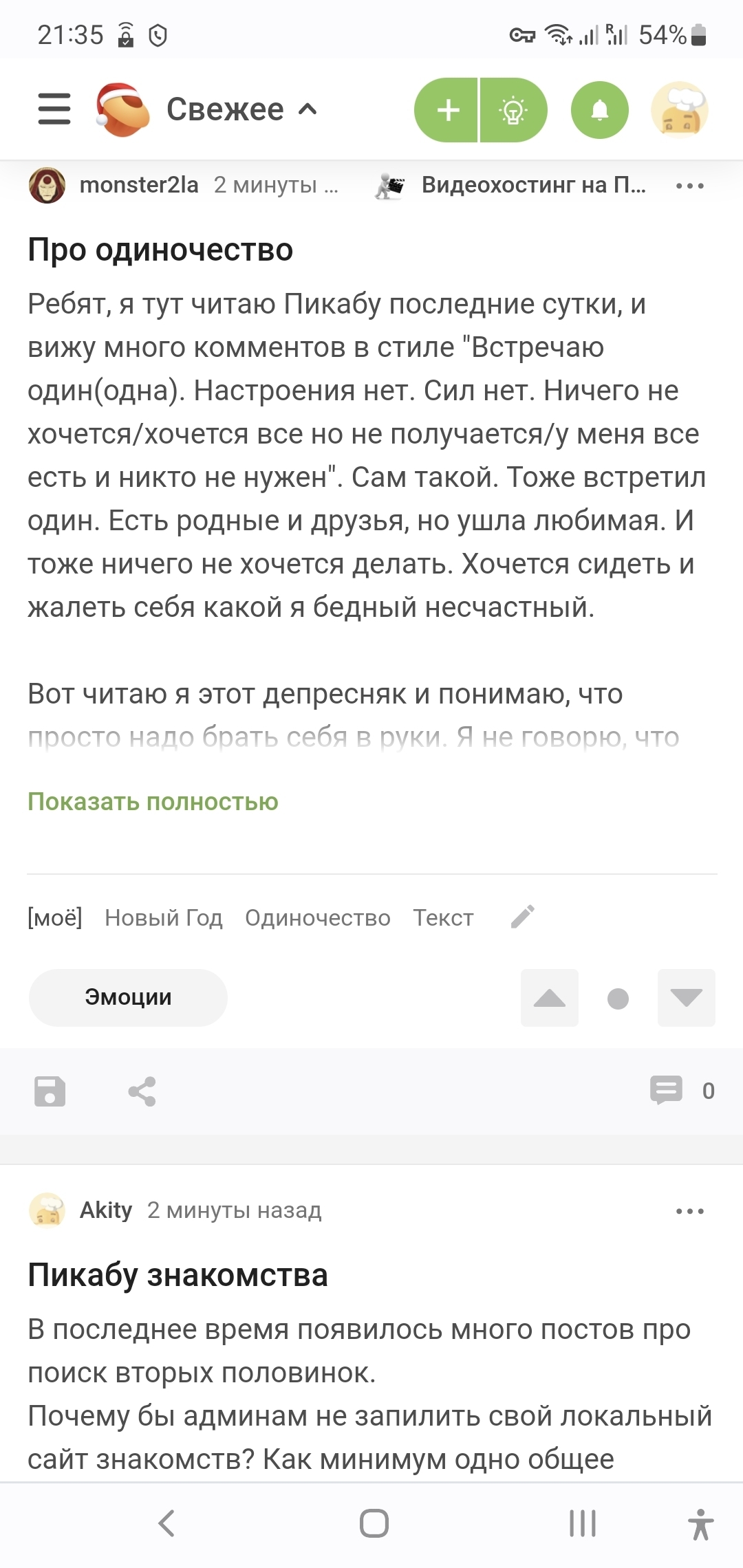Upvote the Про одиночество post
Screen dimensions: 743x1568
[550, 998]
